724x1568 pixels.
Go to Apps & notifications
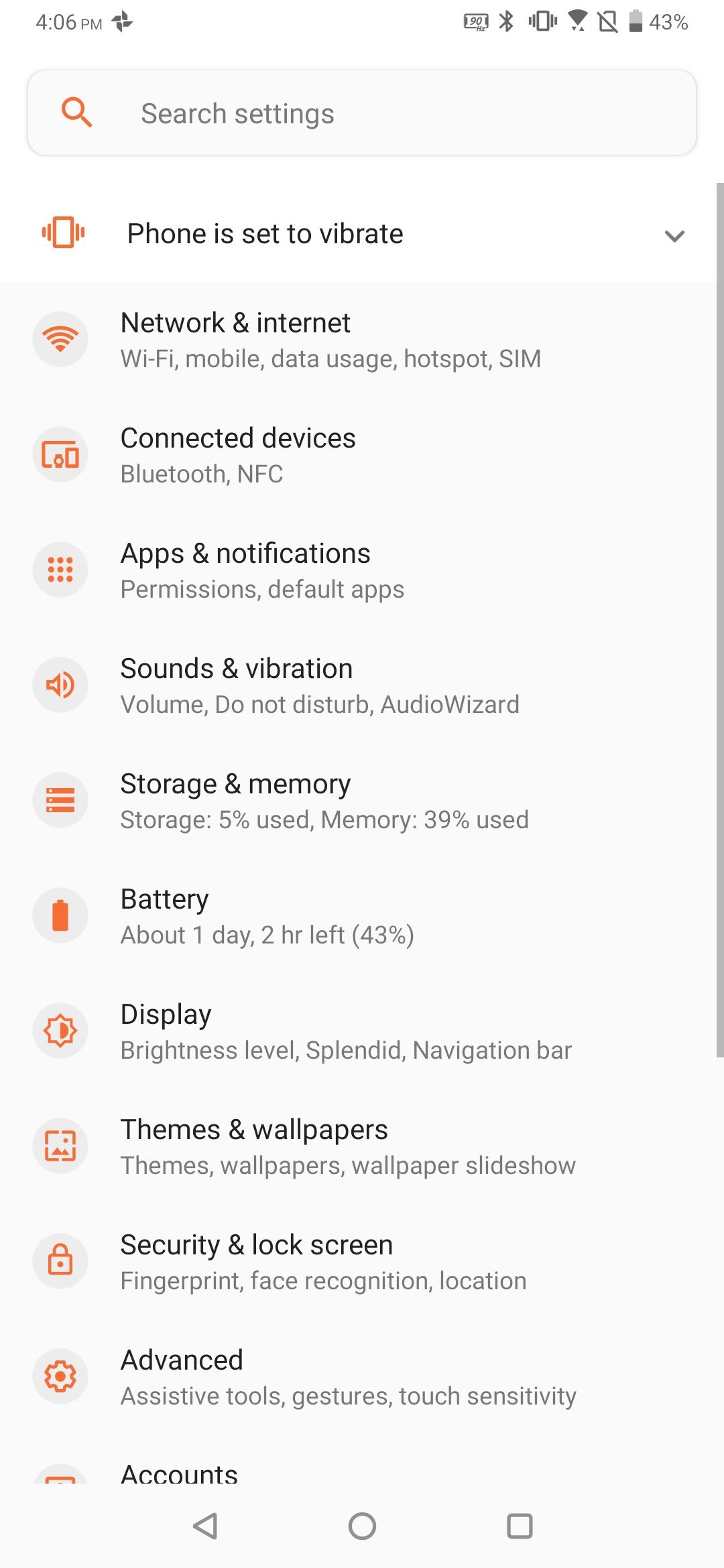coord(263,570)
